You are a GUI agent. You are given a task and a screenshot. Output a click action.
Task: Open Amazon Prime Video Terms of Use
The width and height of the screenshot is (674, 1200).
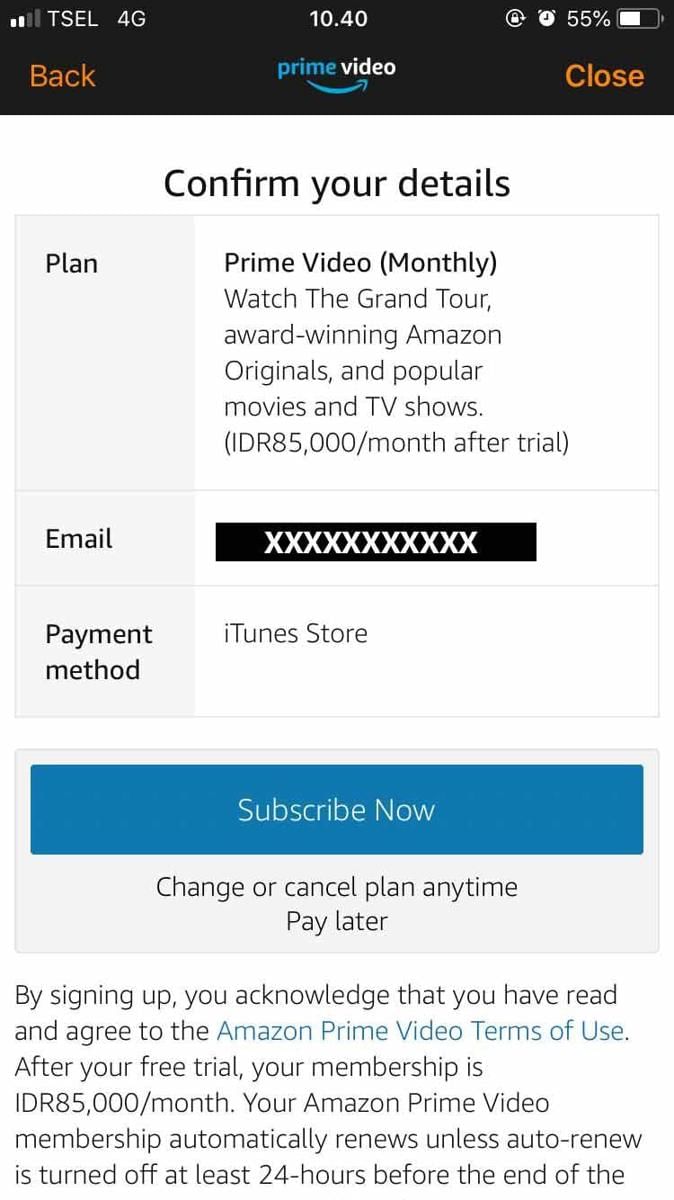(x=421, y=1031)
